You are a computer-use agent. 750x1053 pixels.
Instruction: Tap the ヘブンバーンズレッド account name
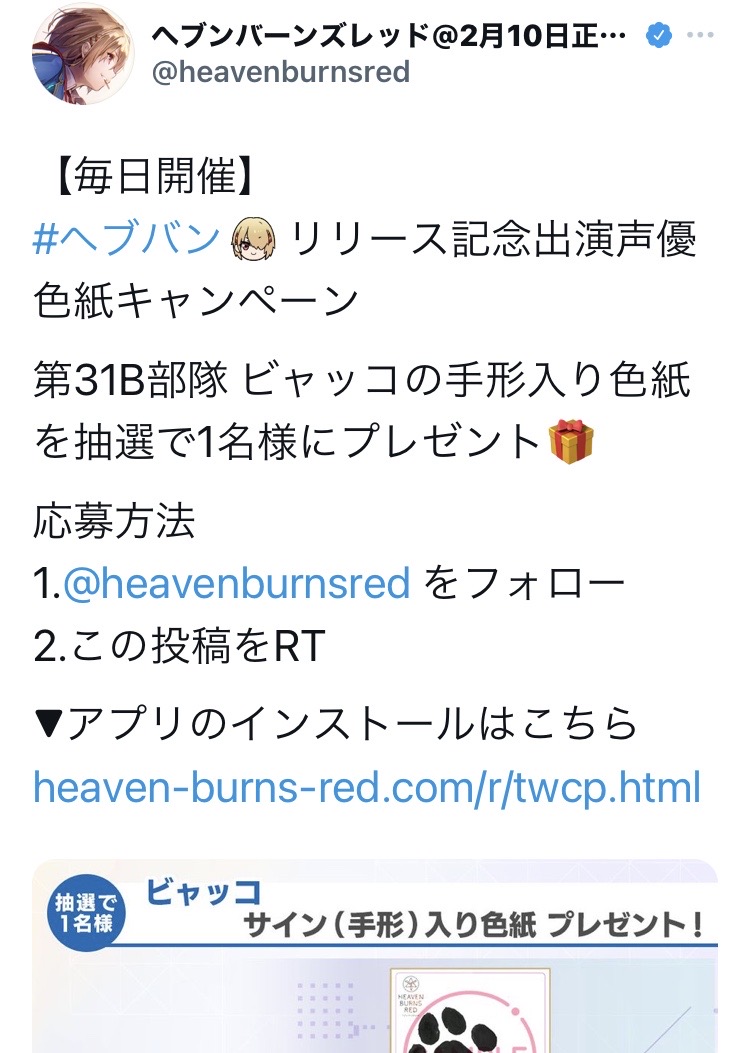(x=390, y=36)
